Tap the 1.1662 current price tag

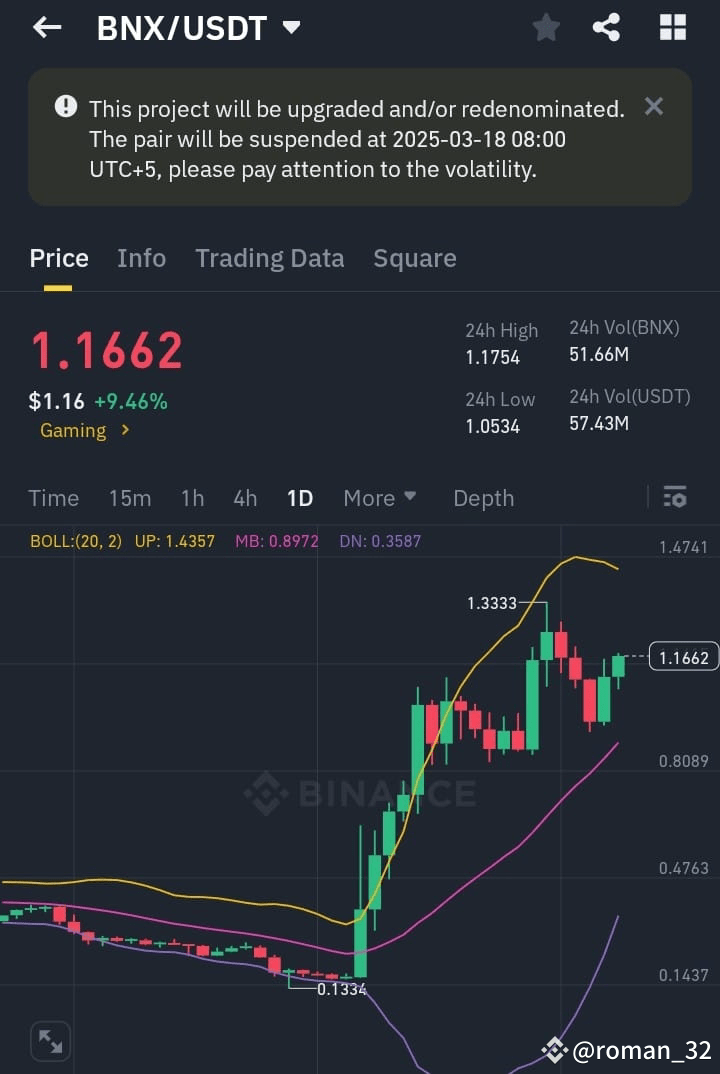[x=683, y=656]
